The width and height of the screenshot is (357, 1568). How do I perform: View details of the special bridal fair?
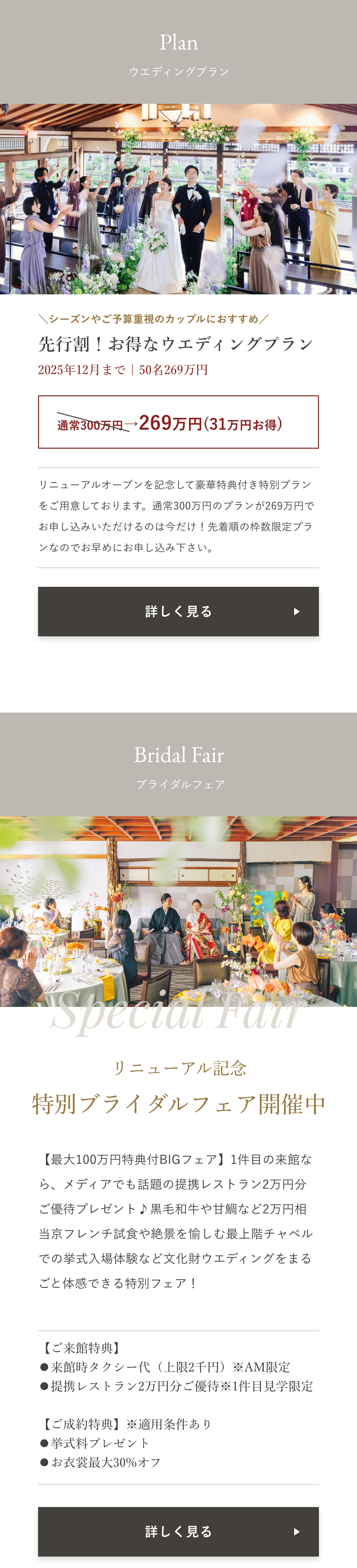coord(178,1531)
